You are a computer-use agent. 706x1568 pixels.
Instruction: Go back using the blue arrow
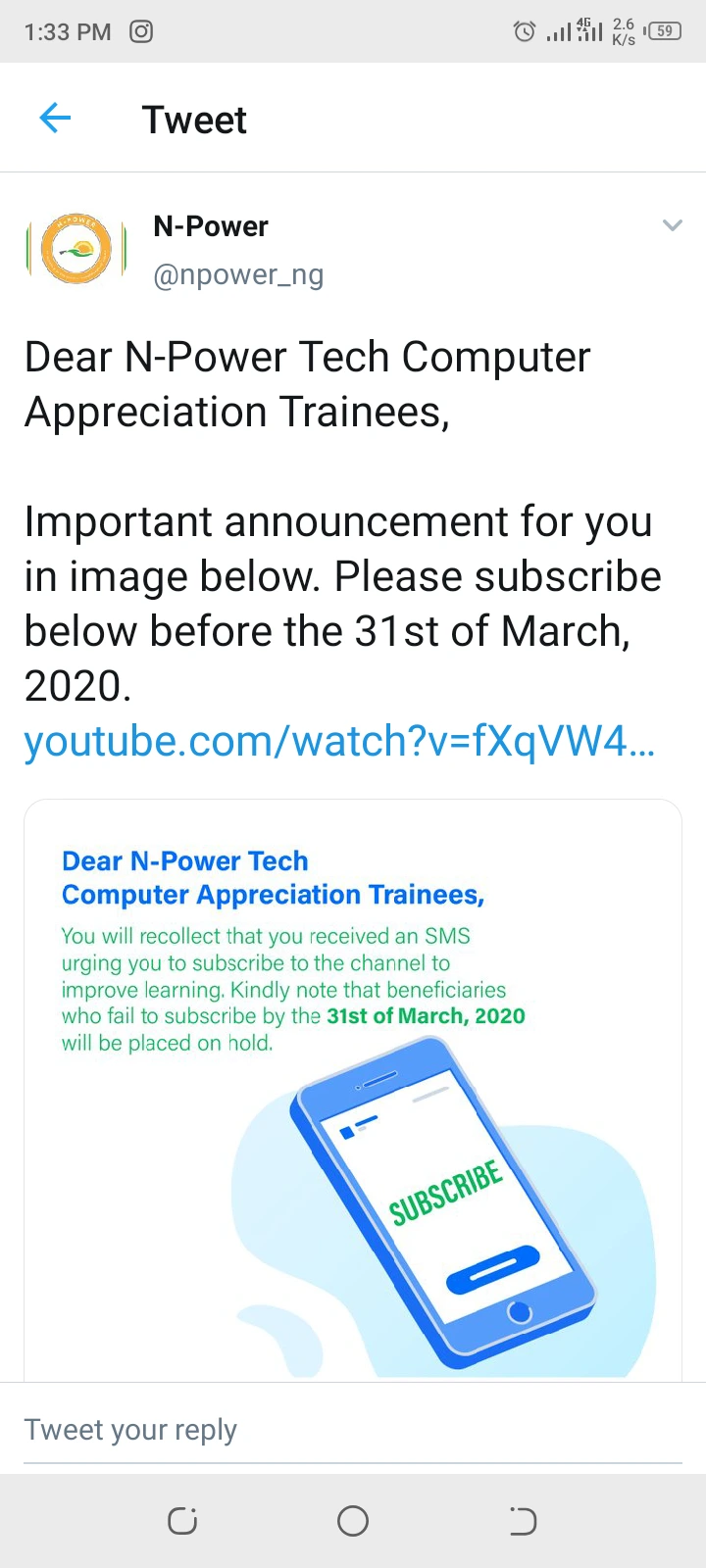tap(55, 119)
